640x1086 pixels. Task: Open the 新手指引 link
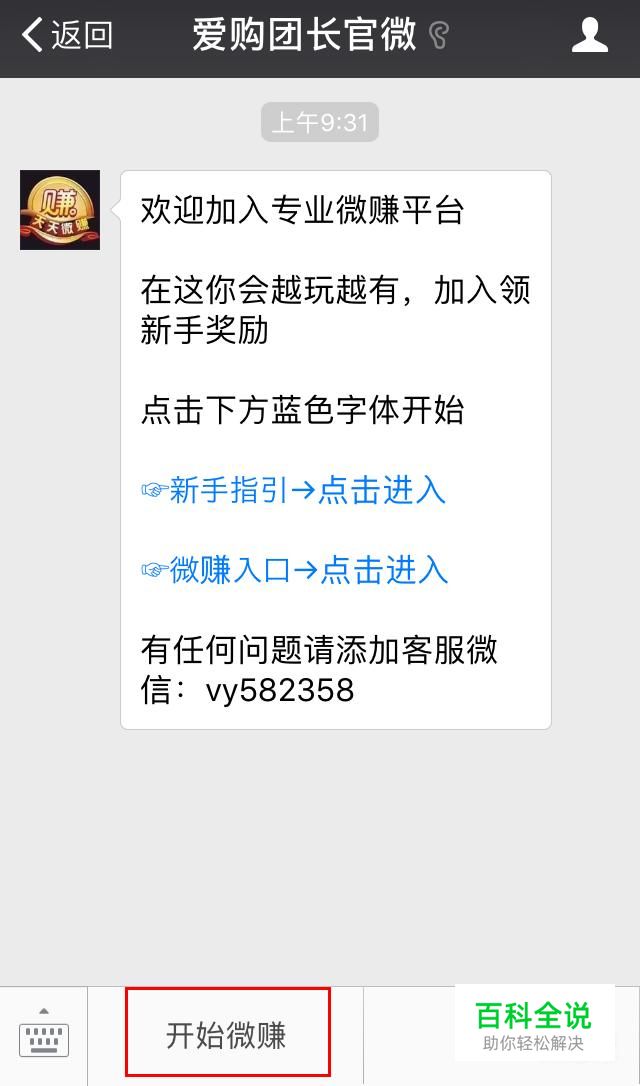[x=293, y=490]
